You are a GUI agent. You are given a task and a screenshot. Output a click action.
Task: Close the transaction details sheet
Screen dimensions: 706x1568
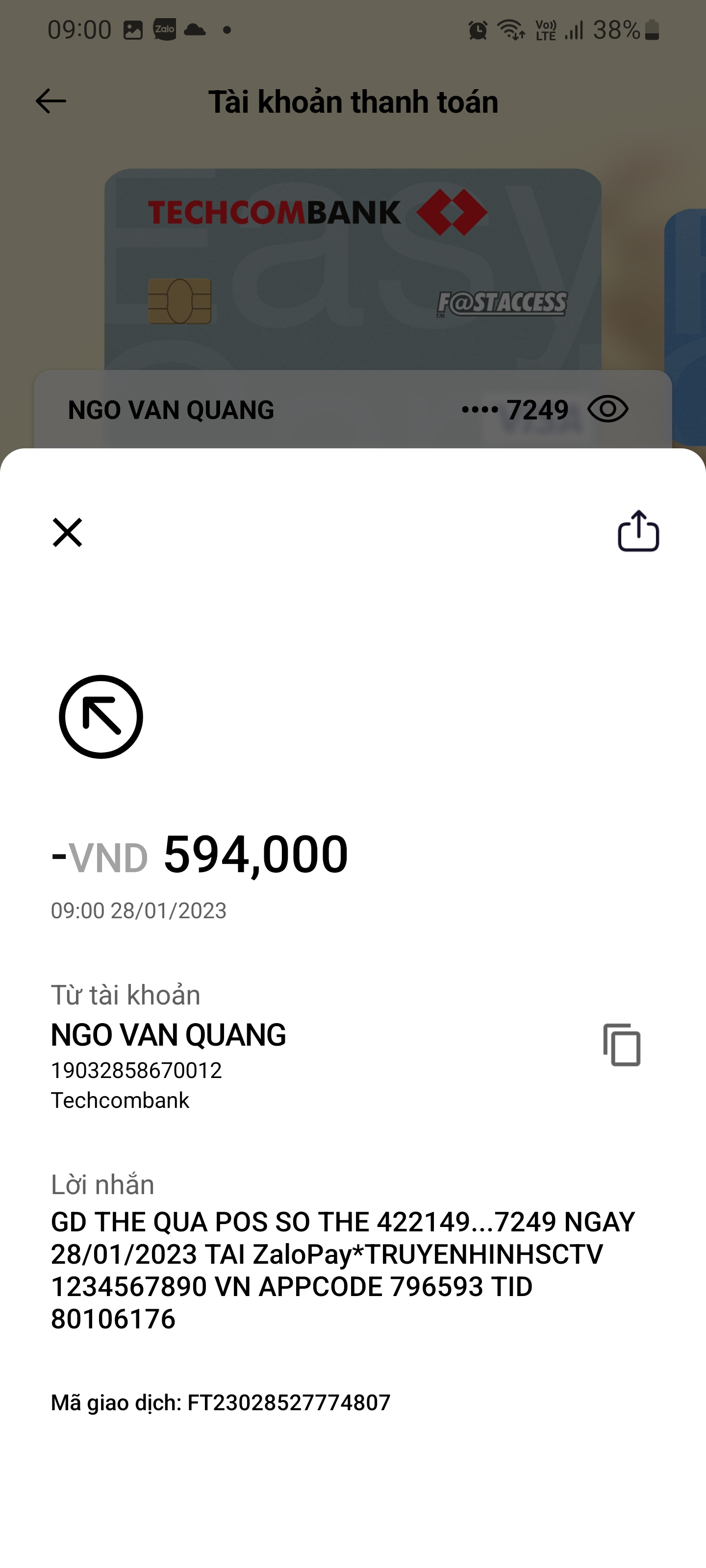[67, 533]
